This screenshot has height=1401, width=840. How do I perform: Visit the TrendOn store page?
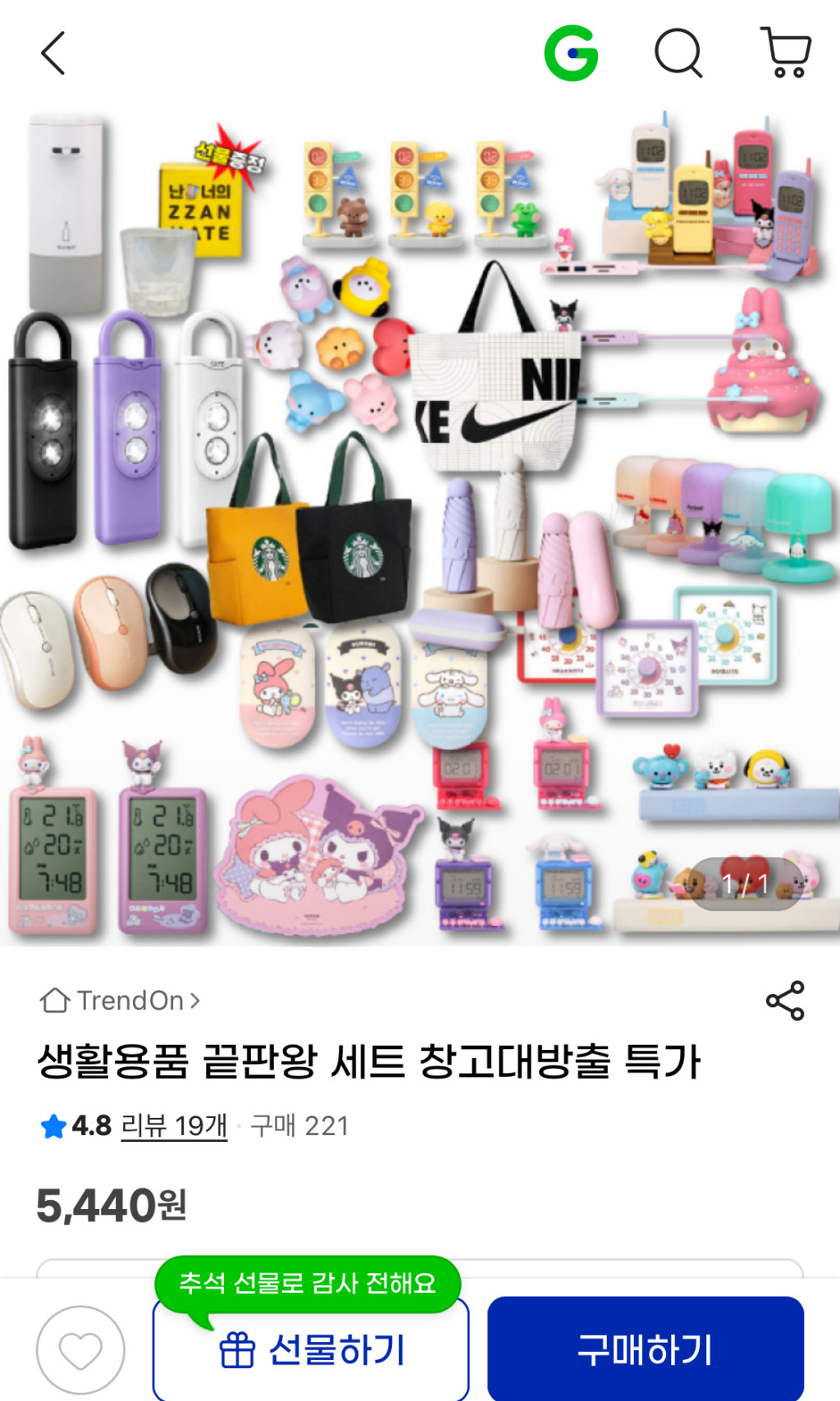pos(121,1001)
